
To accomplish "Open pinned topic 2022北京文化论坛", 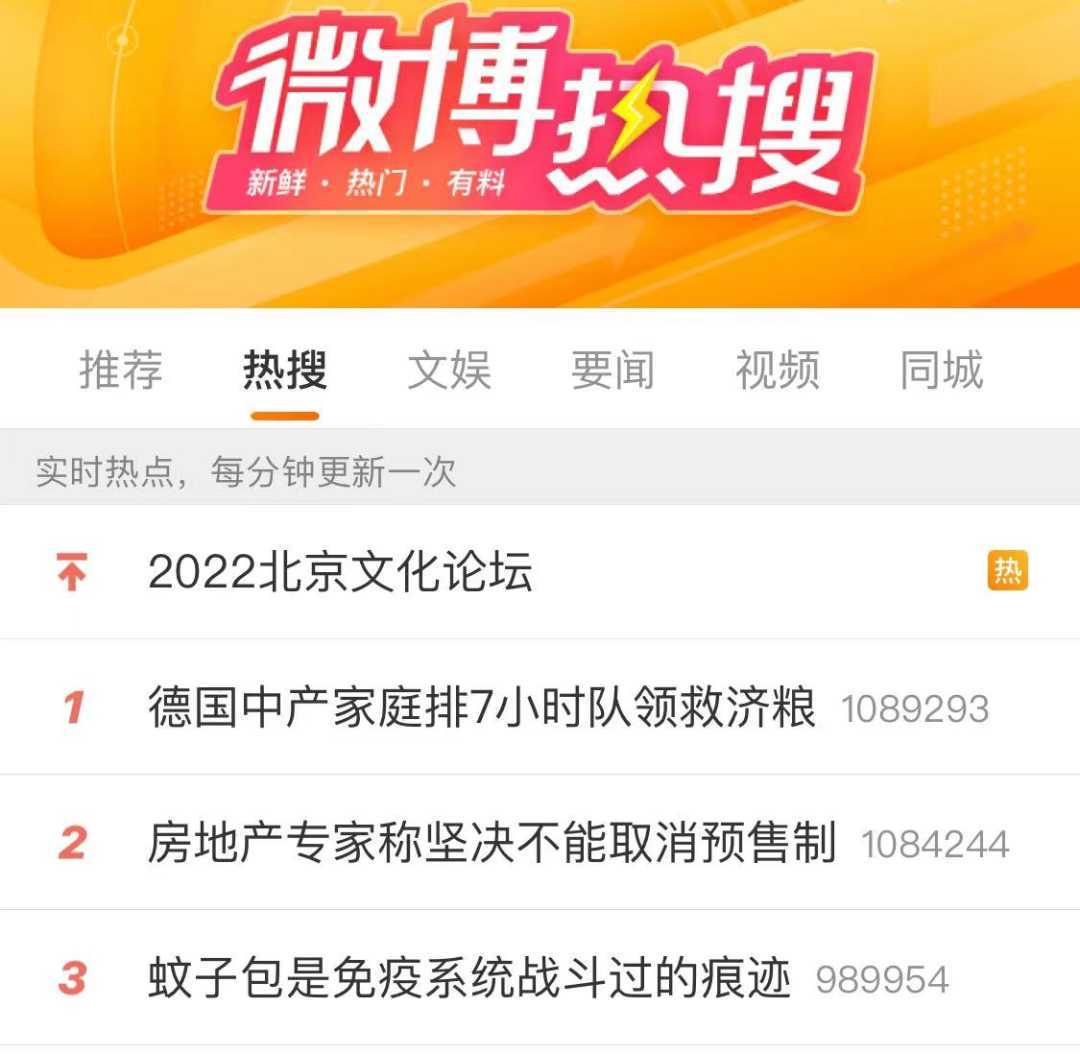I will click(x=340, y=572).
